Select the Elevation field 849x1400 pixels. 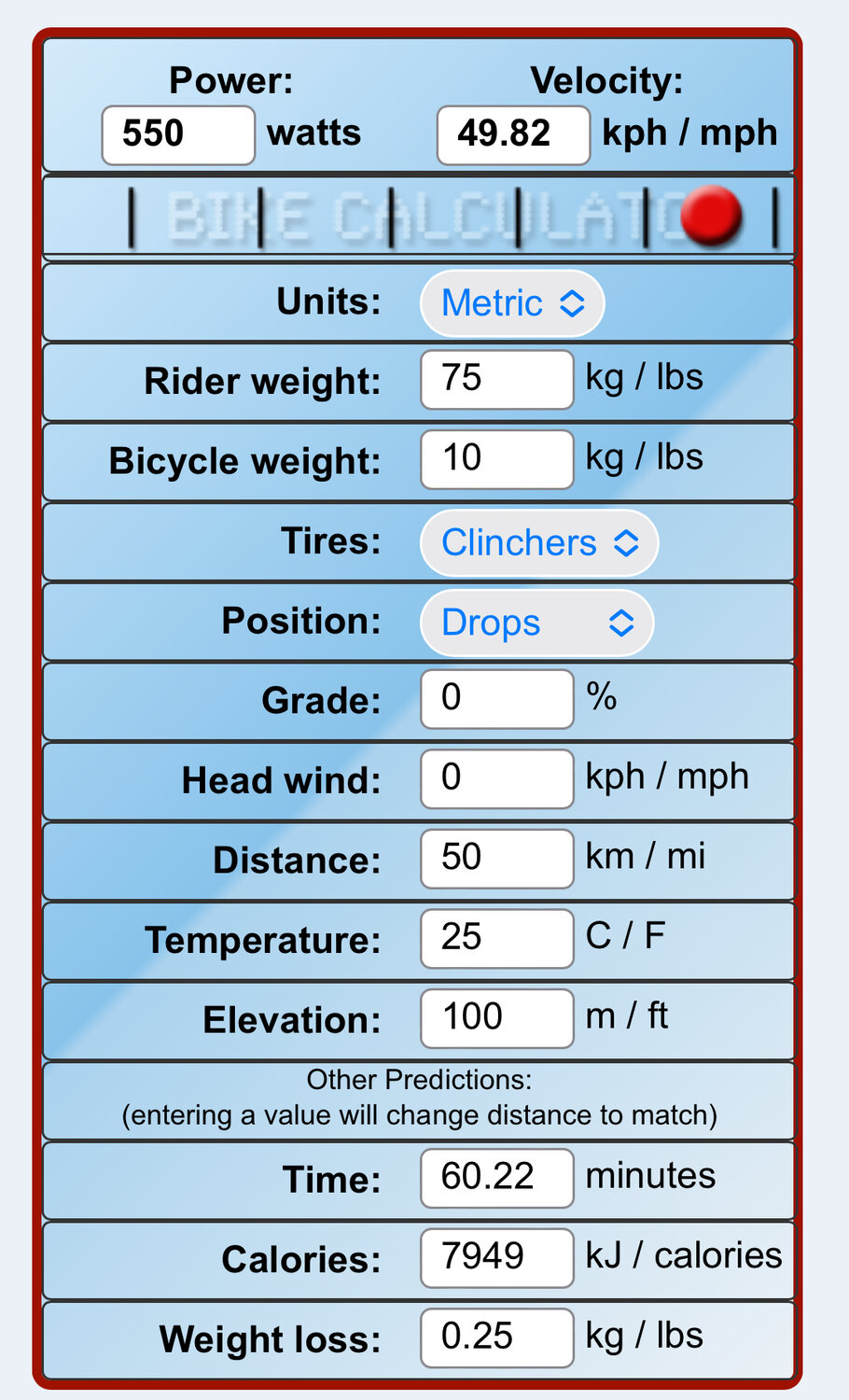(496, 1018)
